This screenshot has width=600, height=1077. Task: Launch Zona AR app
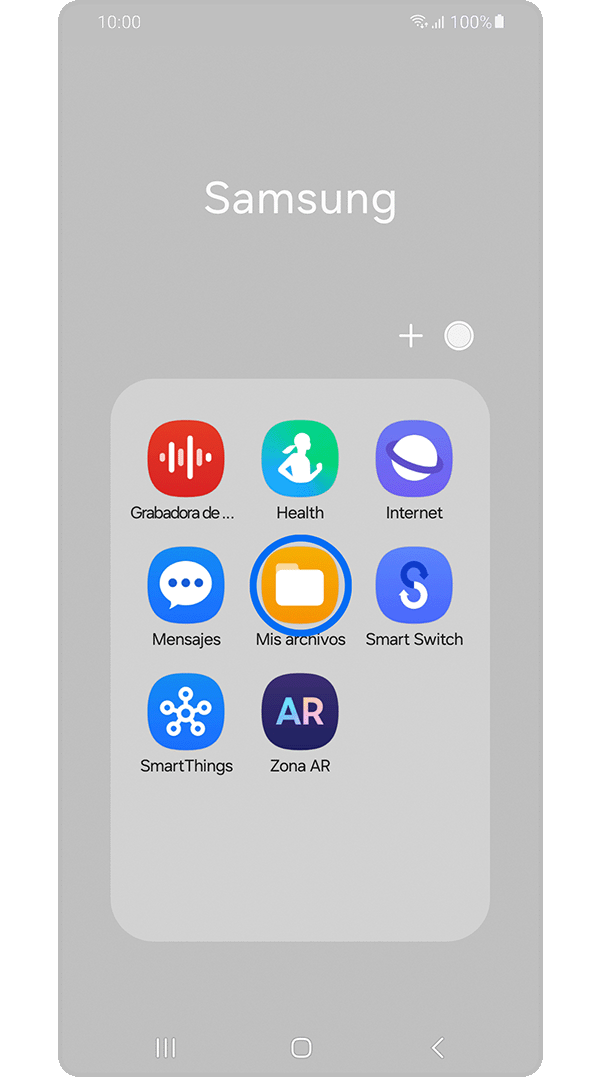(x=300, y=712)
